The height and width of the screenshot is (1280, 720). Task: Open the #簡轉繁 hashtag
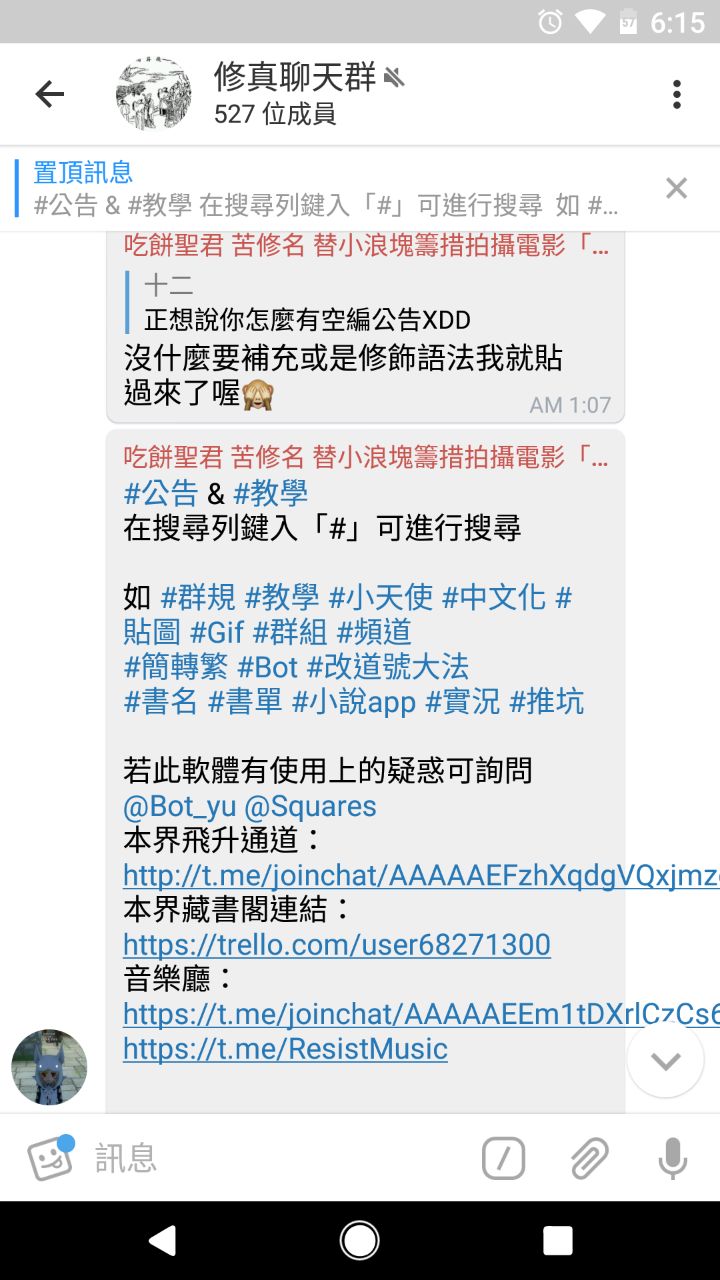pos(176,667)
